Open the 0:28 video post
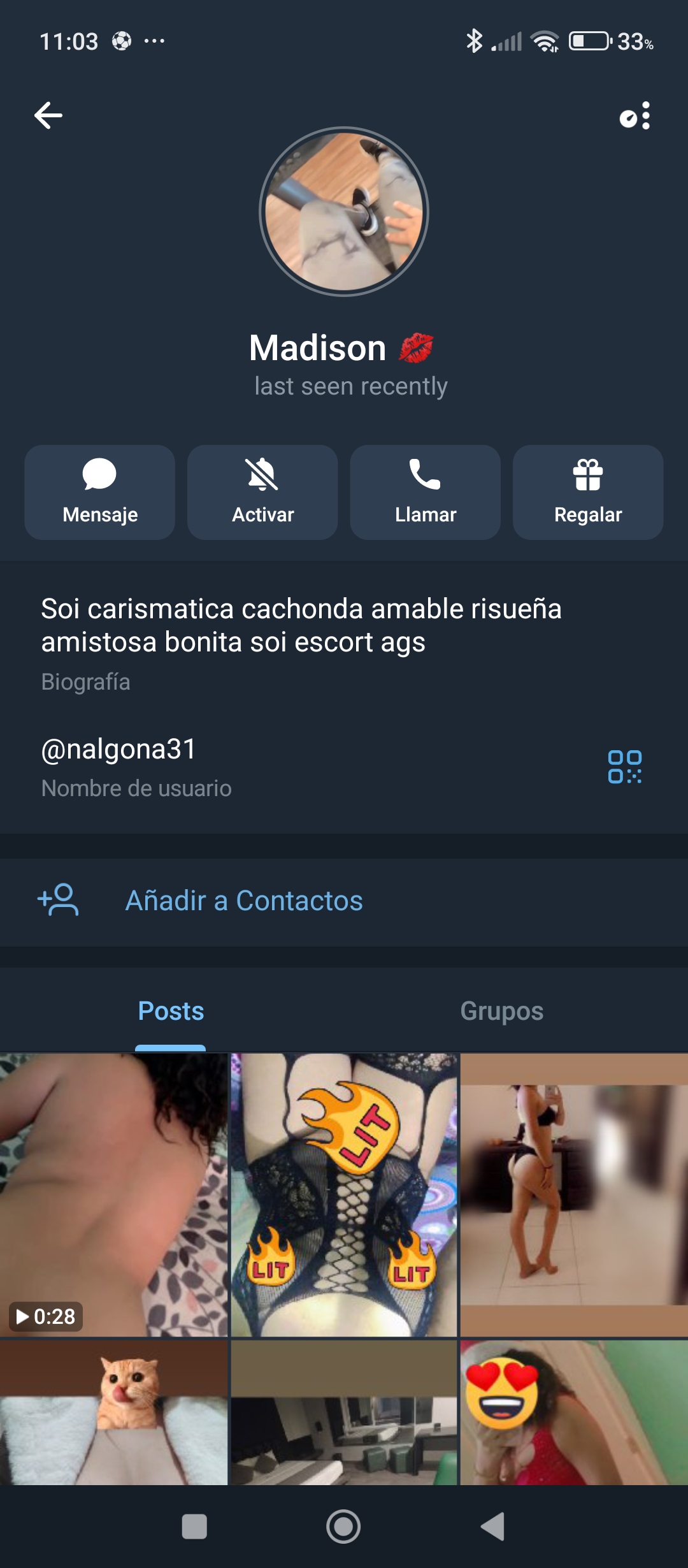The image size is (688, 1568). 113,1194
